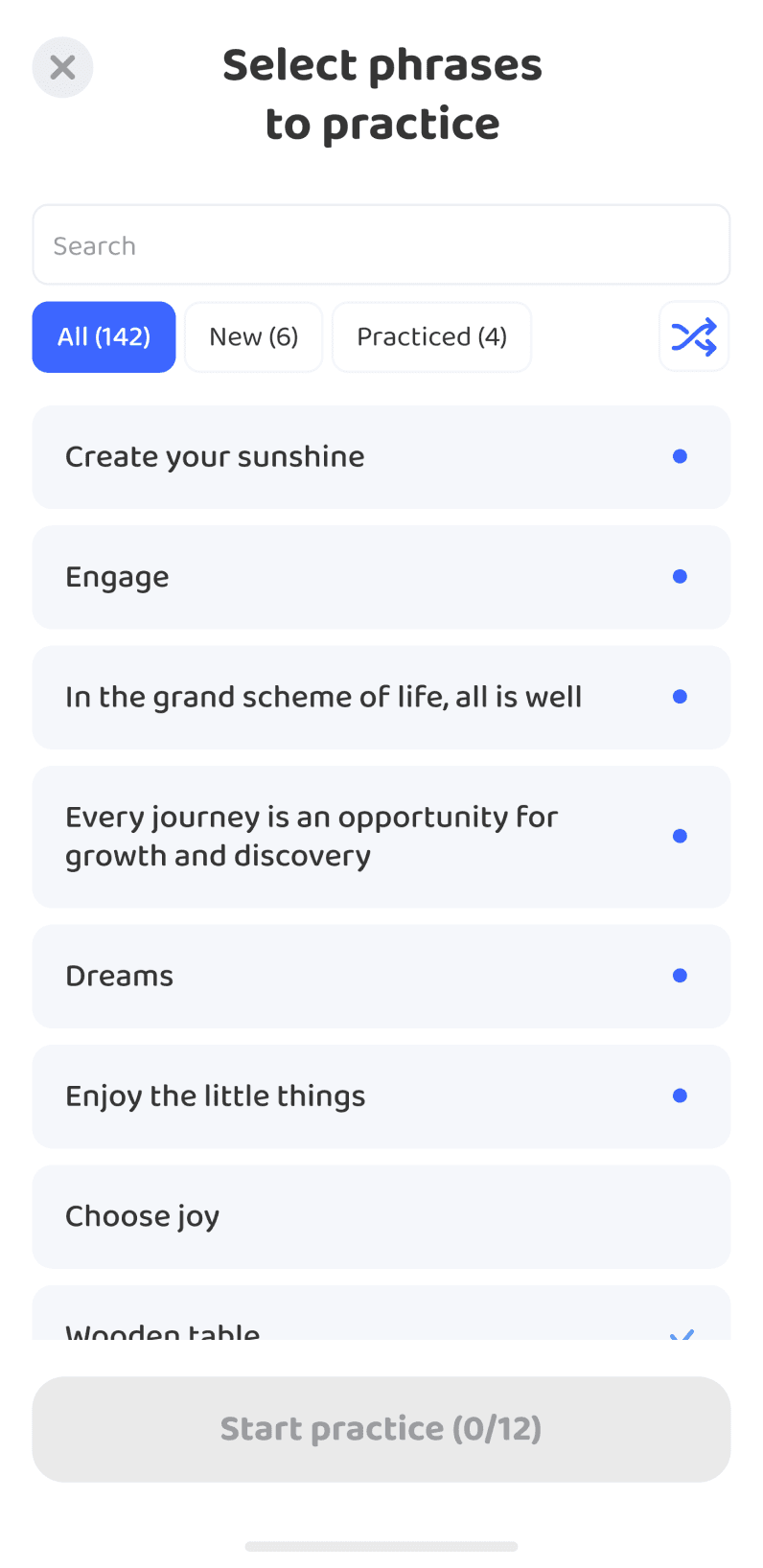Viewport: 763px width, 1568px height.
Task: Choose 'In the grand scheme of life' phrase
Action: click(x=381, y=698)
